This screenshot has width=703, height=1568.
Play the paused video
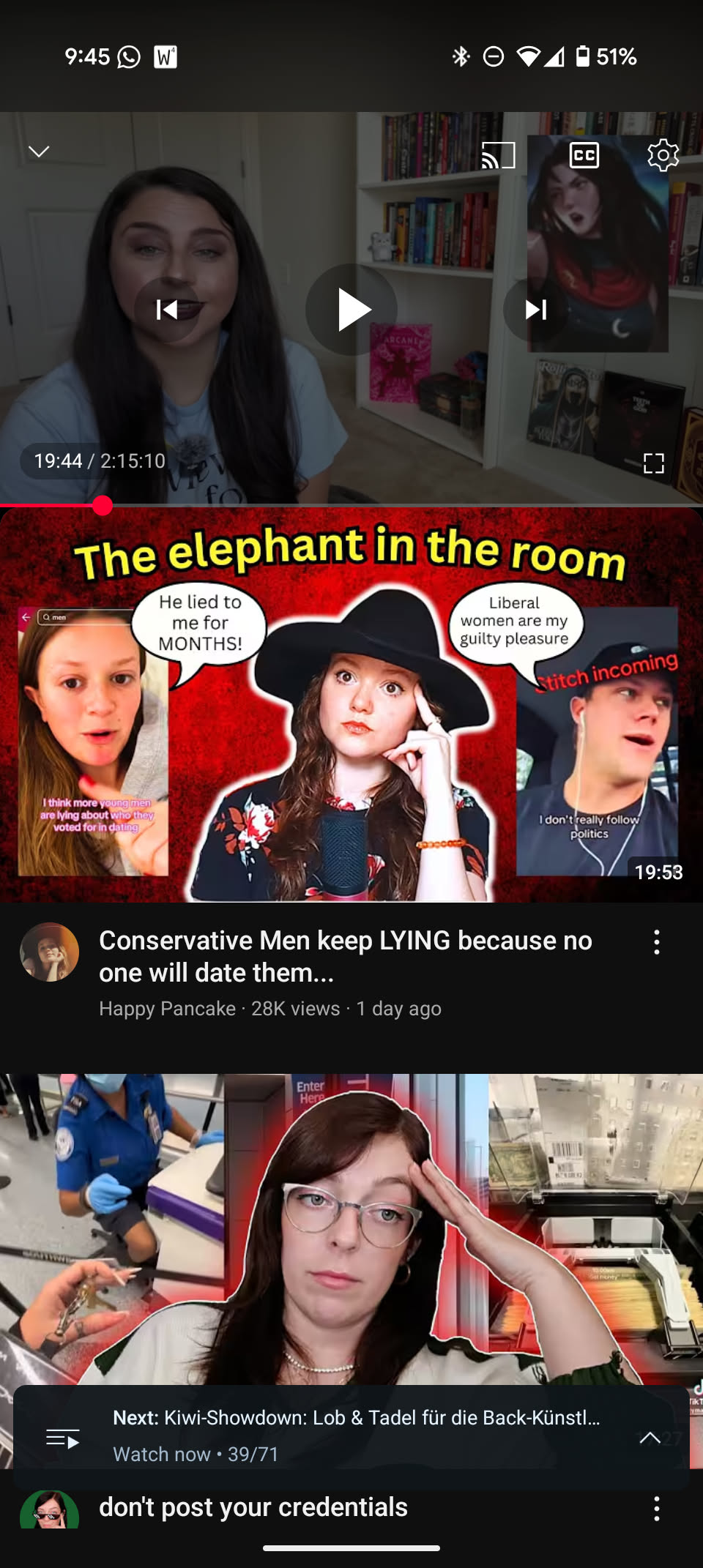point(351,310)
